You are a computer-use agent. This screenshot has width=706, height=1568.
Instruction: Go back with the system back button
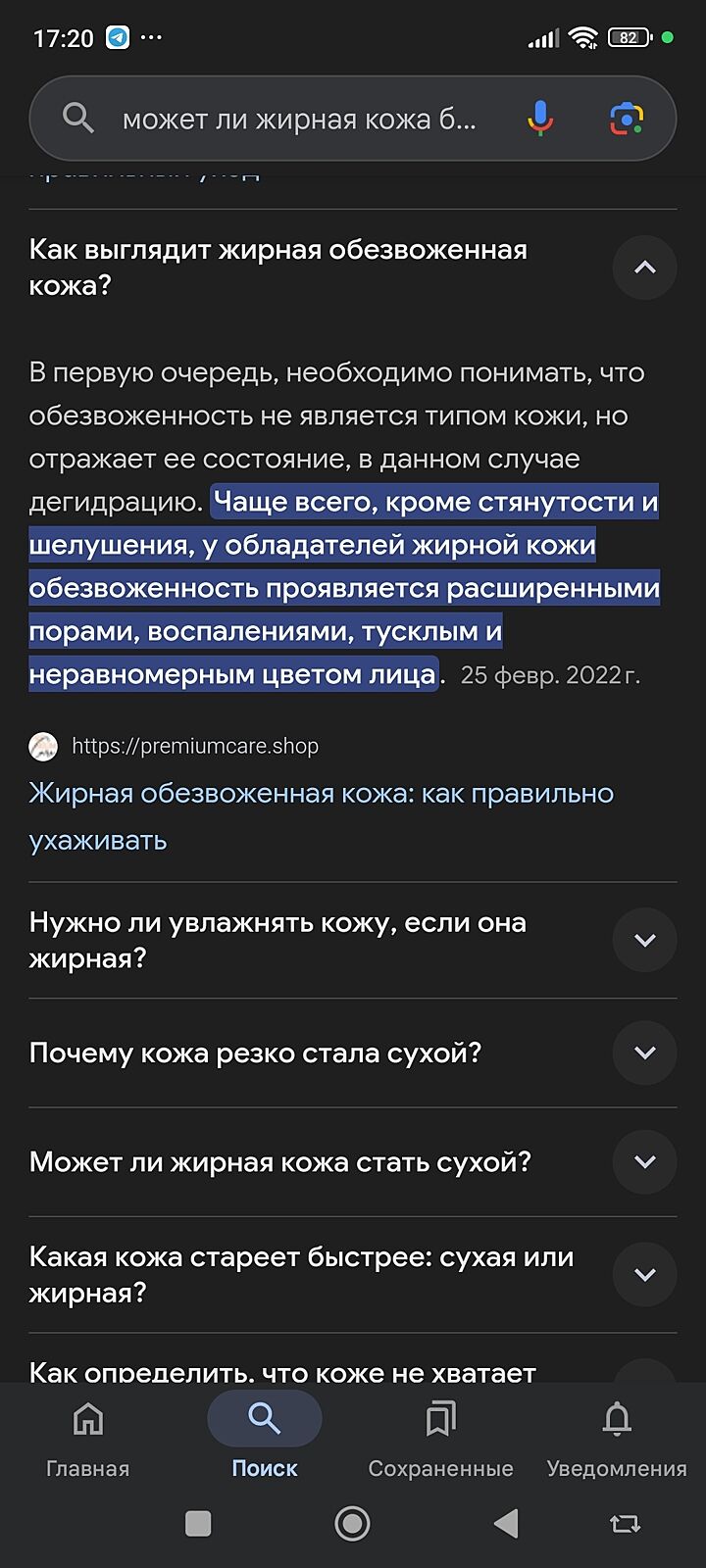pyautogui.click(x=506, y=1523)
